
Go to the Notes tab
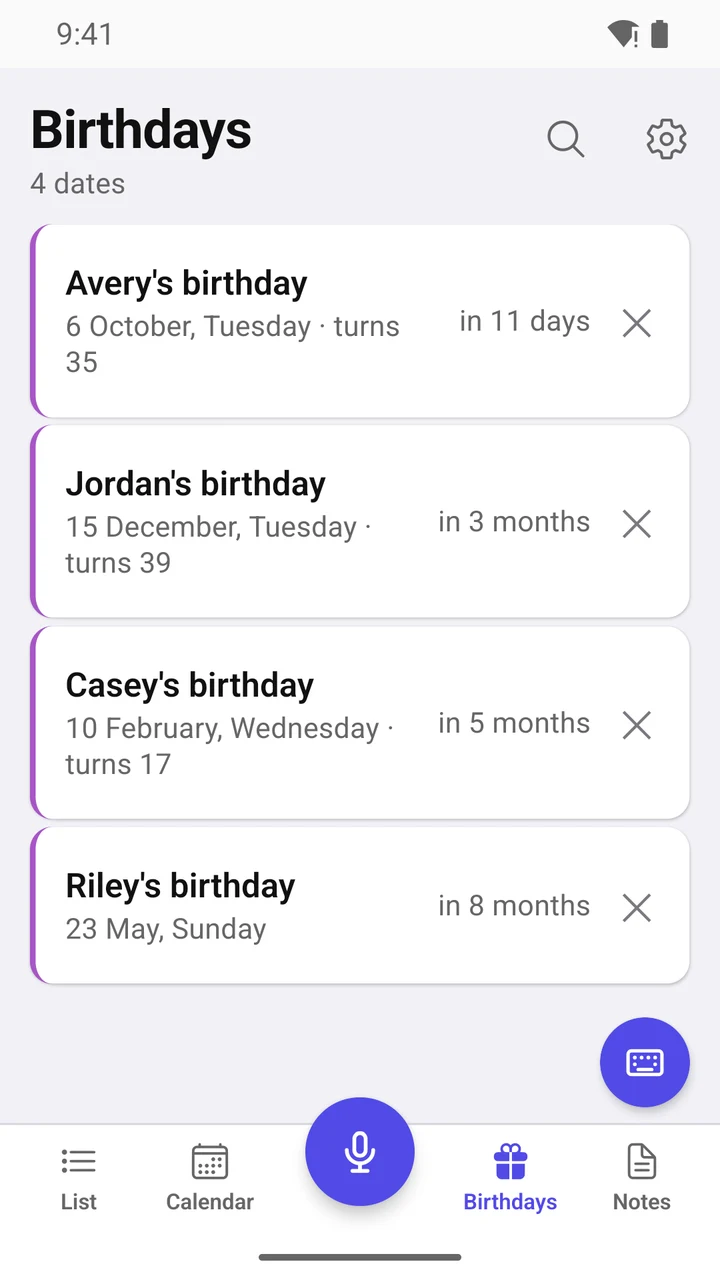(641, 1178)
